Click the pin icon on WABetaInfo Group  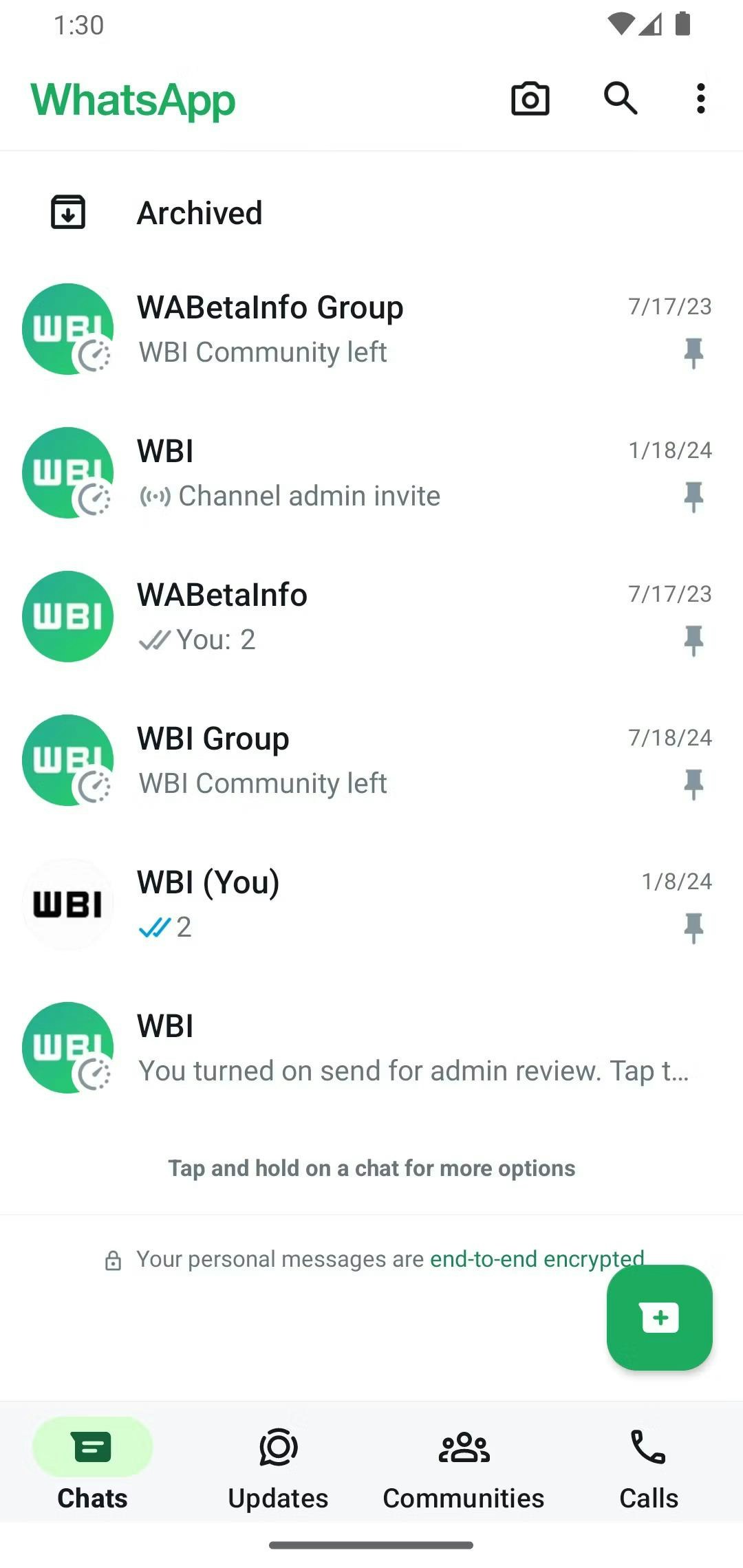[x=692, y=353]
